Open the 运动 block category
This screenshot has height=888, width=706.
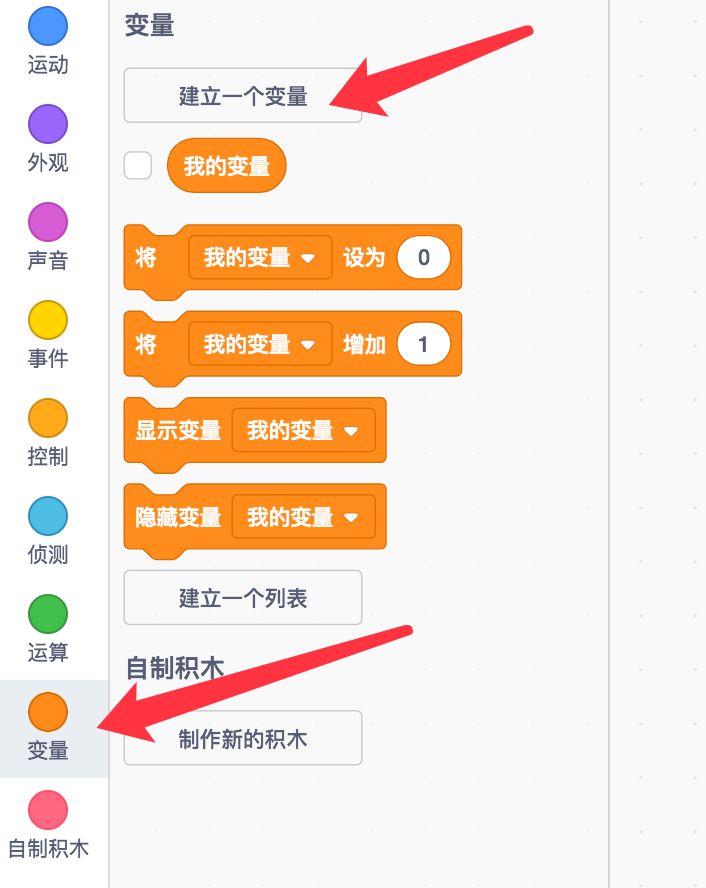click(x=47, y=40)
